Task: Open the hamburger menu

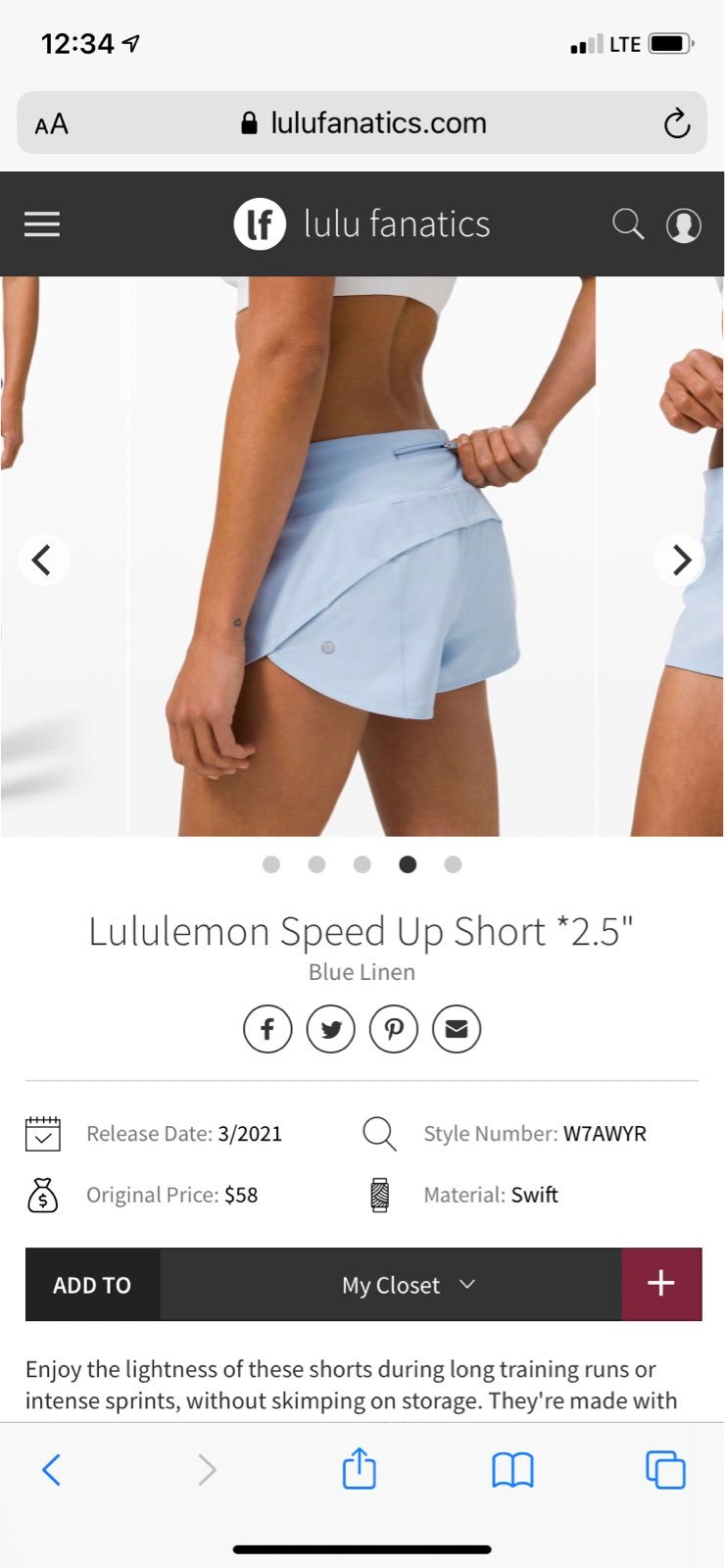Action: pyautogui.click(x=42, y=224)
